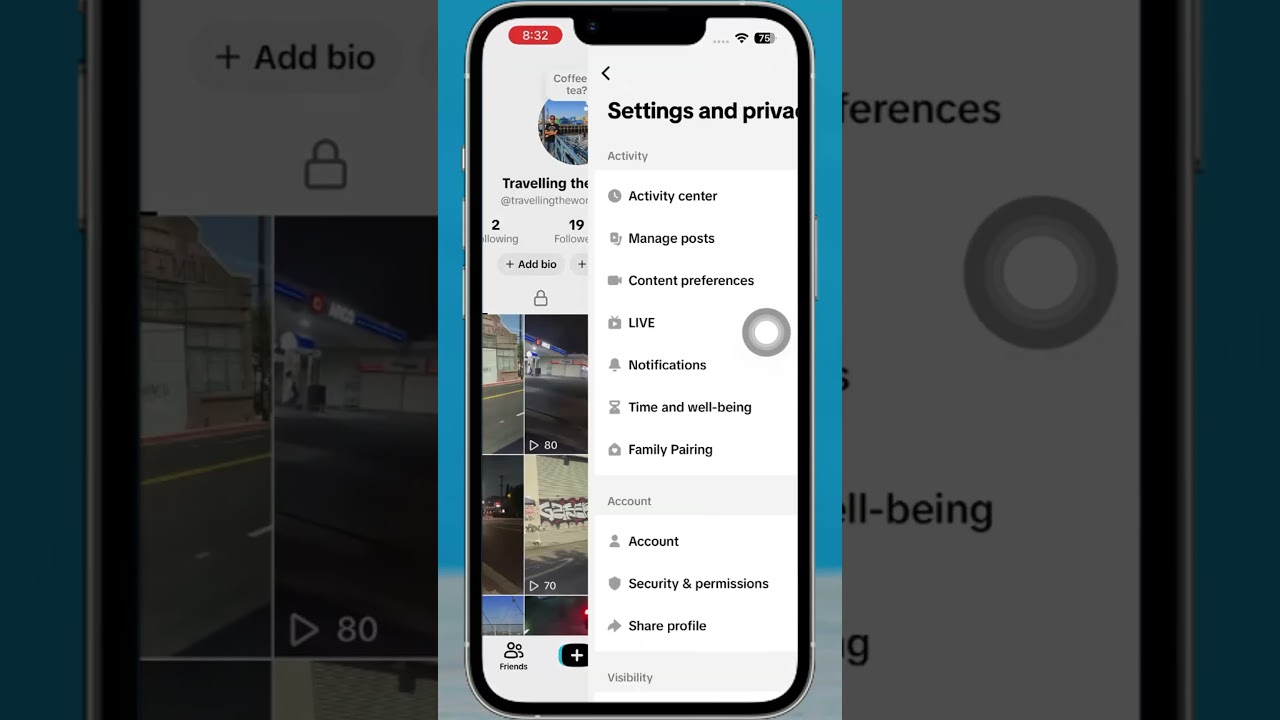This screenshot has width=1280, height=720.
Task: Tap the Add bio button
Action: (531, 264)
